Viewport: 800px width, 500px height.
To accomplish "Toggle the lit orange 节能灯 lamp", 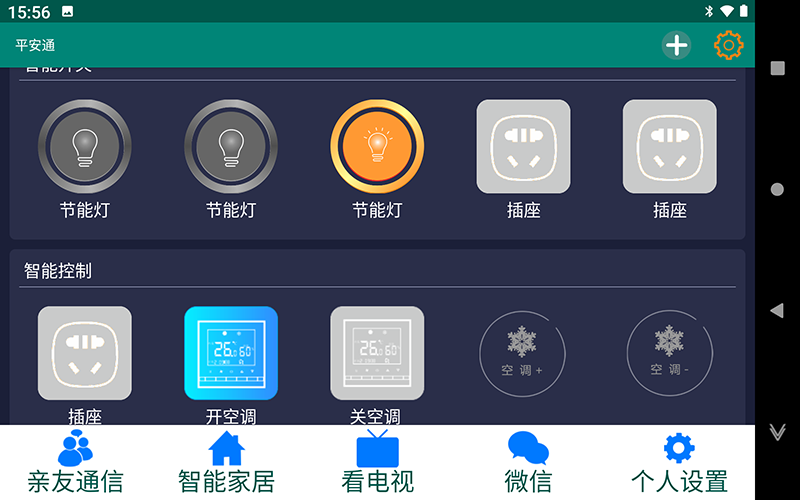I will [377, 147].
